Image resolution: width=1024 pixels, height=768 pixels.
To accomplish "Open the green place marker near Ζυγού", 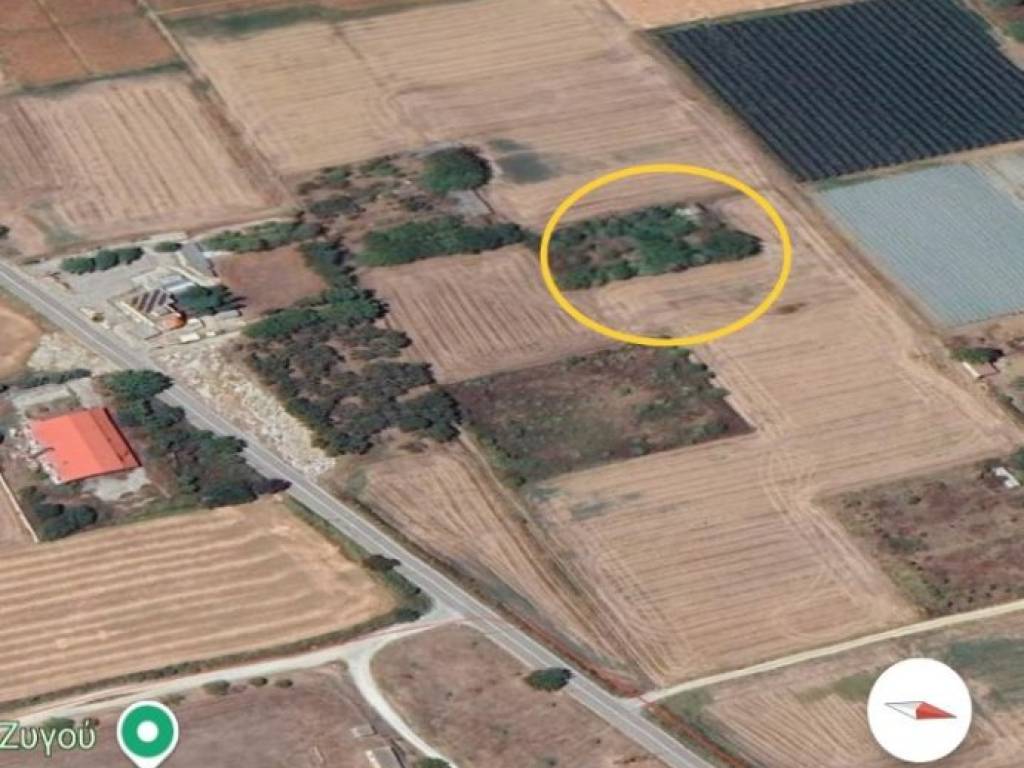I will click(x=148, y=731).
